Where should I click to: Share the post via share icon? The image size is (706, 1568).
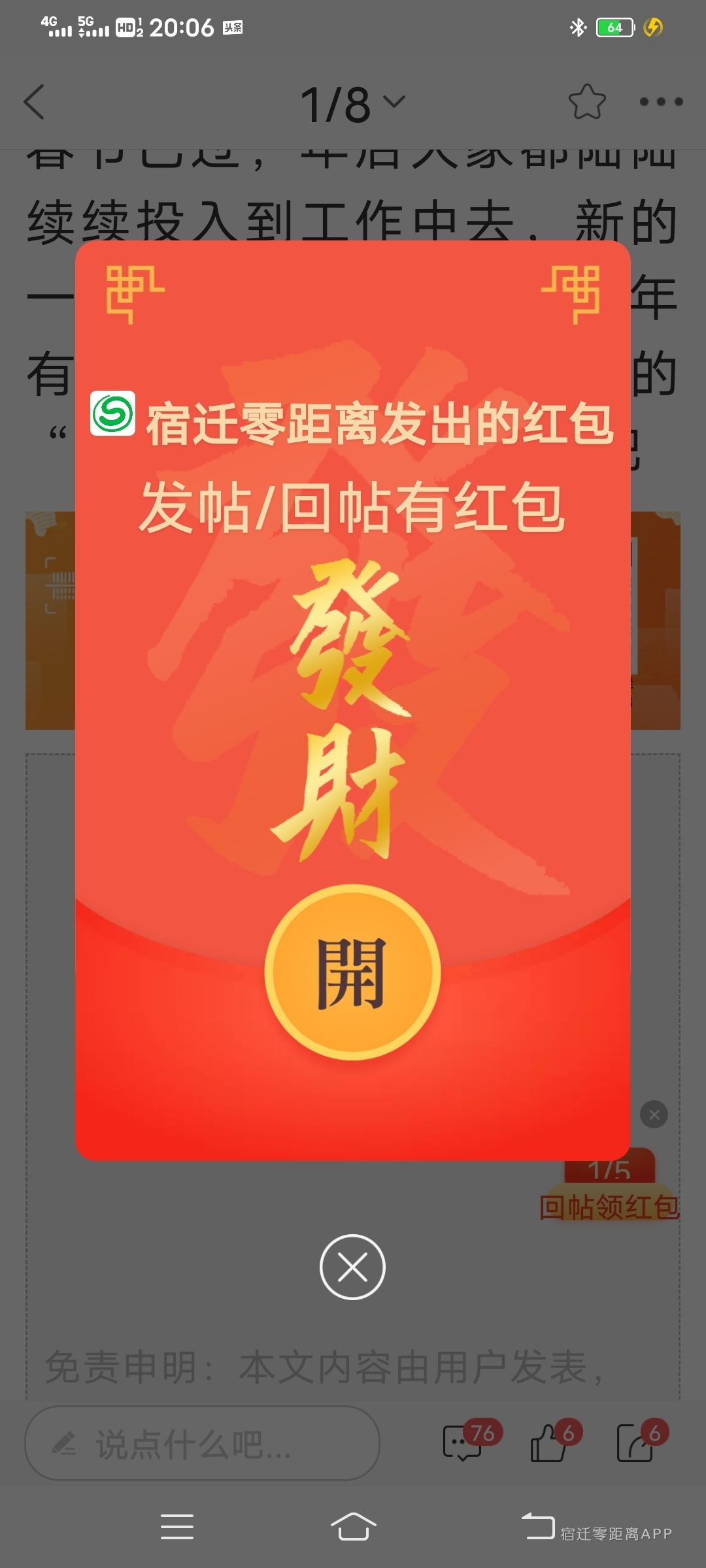(x=635, y=1442)
